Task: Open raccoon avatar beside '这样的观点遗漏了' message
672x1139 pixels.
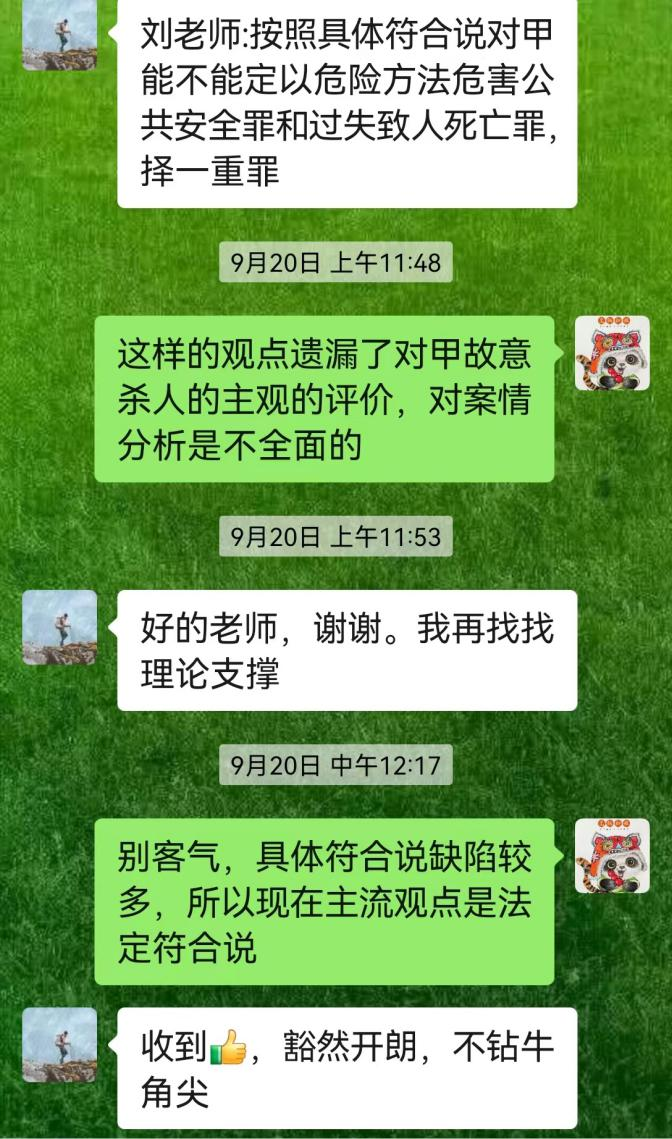Action: point(612,353)
